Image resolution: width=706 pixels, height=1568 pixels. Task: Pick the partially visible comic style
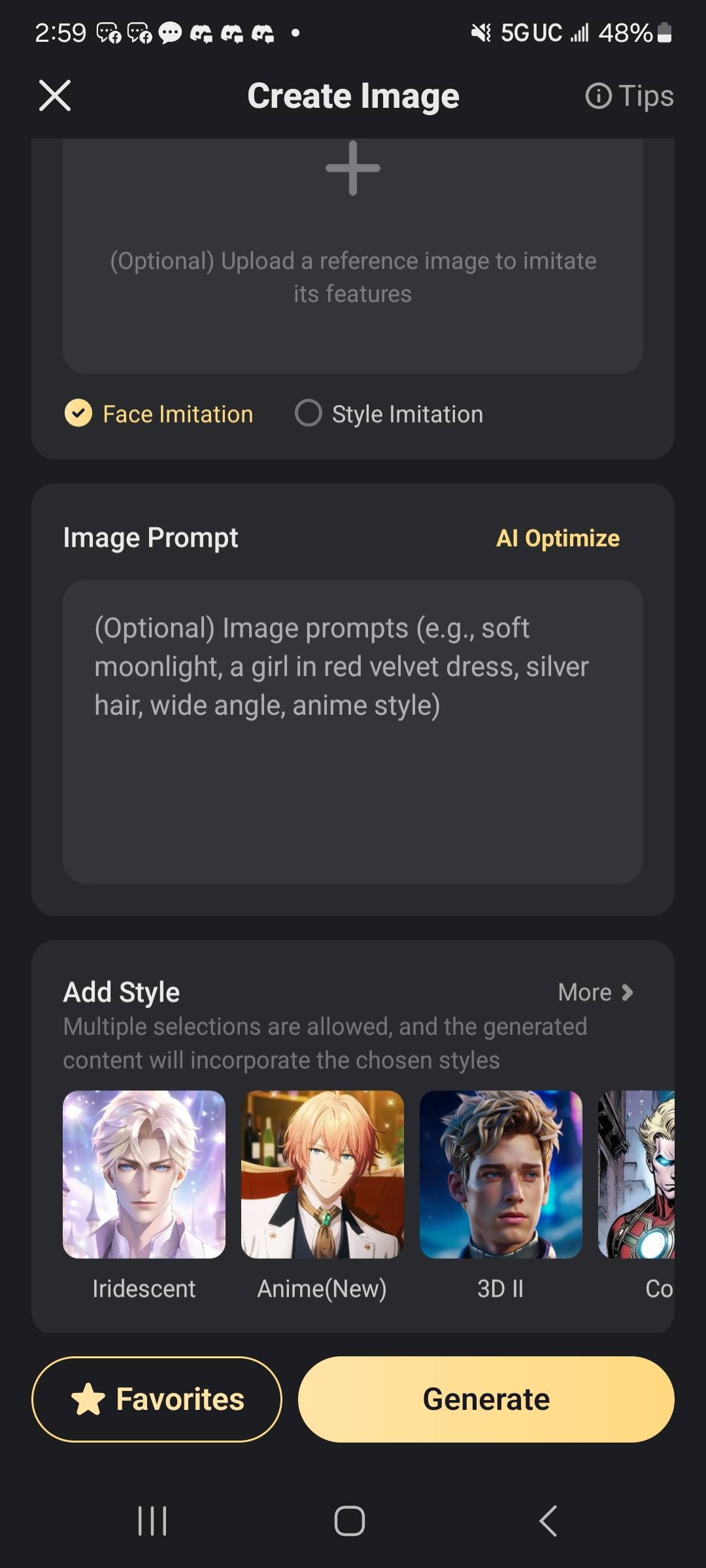pyautogui.click(x=637, y=1174)
